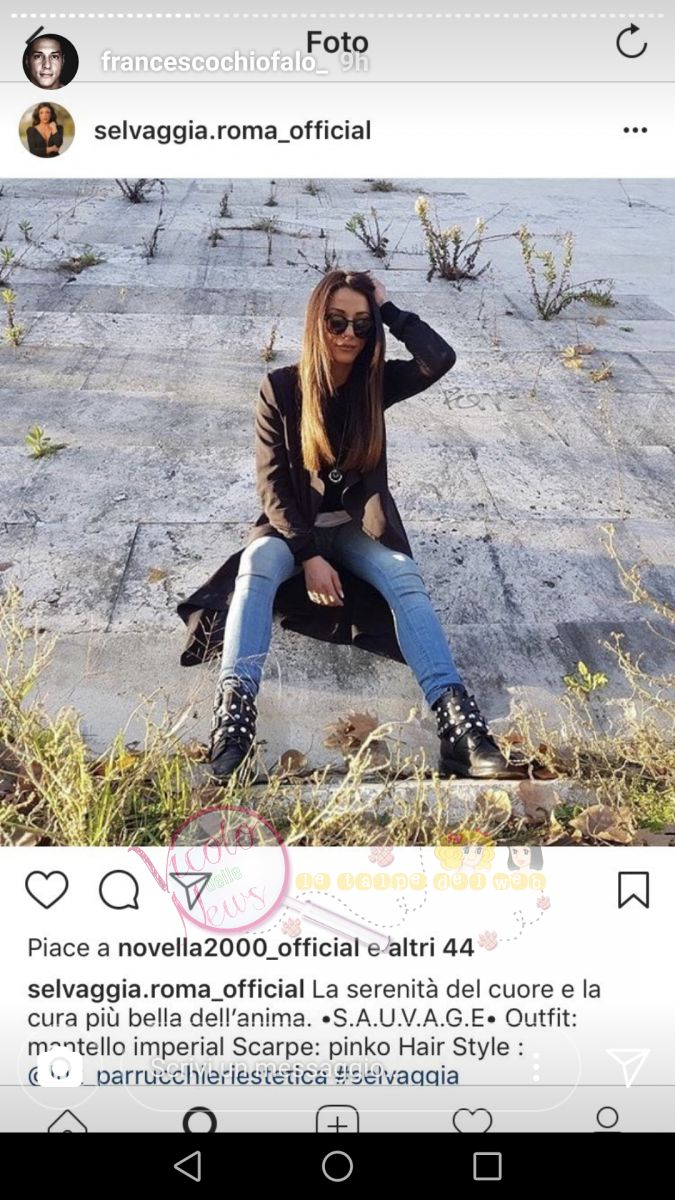Open the story camera icon
This screenshot has width=675, height=1200.
[61, 1068]
